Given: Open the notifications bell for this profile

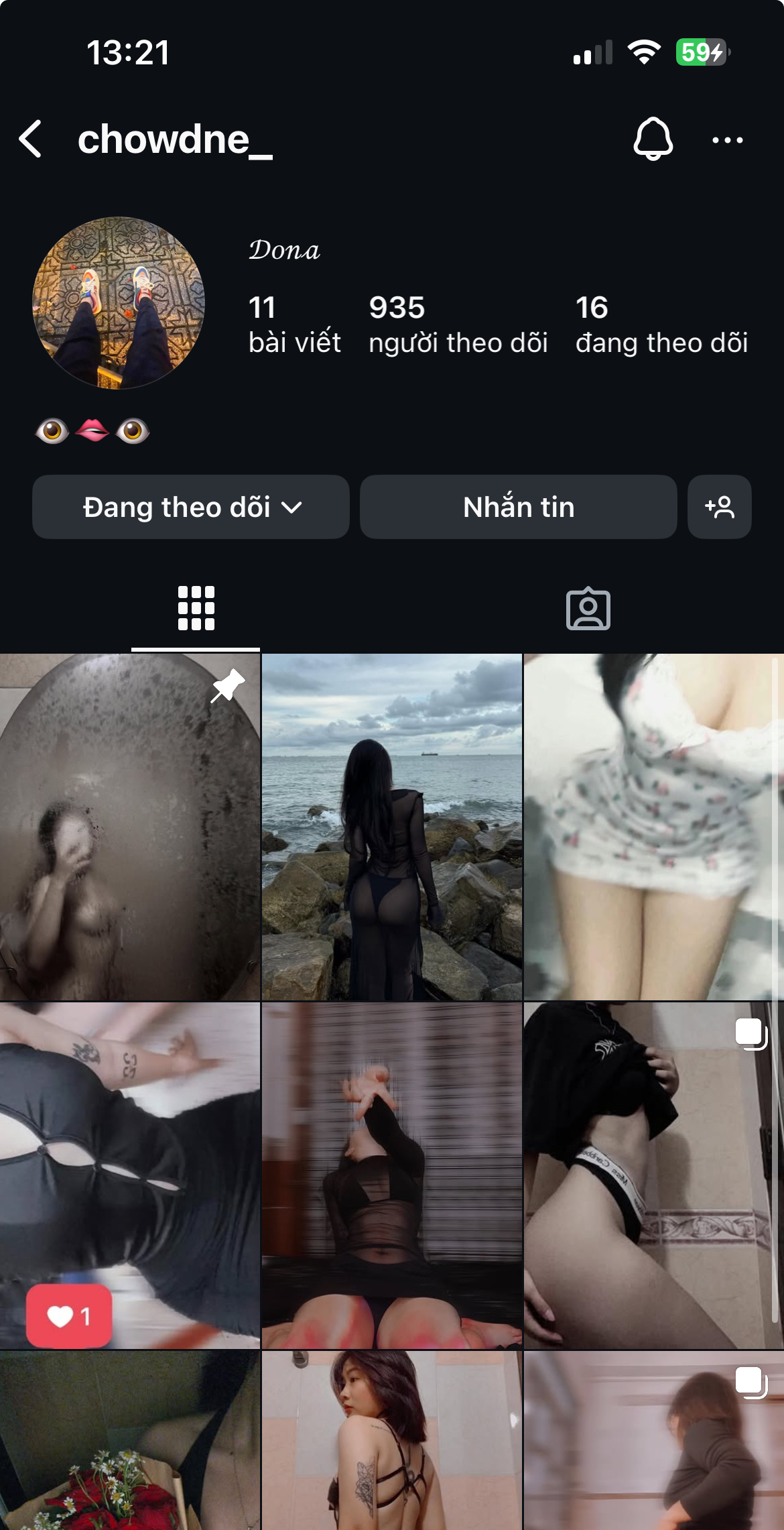Looking at the screenshot, I should point(653,139).
